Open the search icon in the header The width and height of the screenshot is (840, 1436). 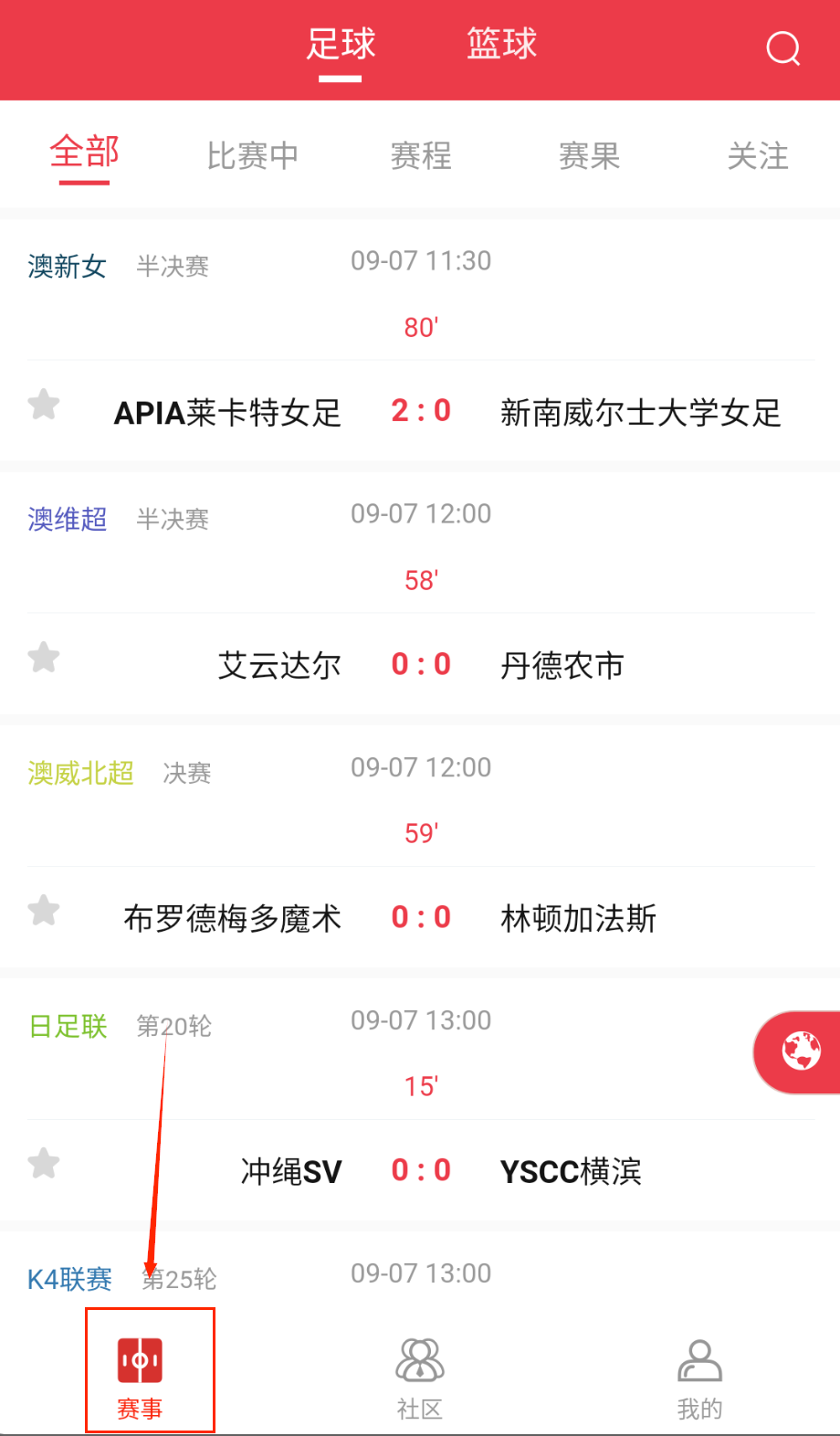(782, 48)
